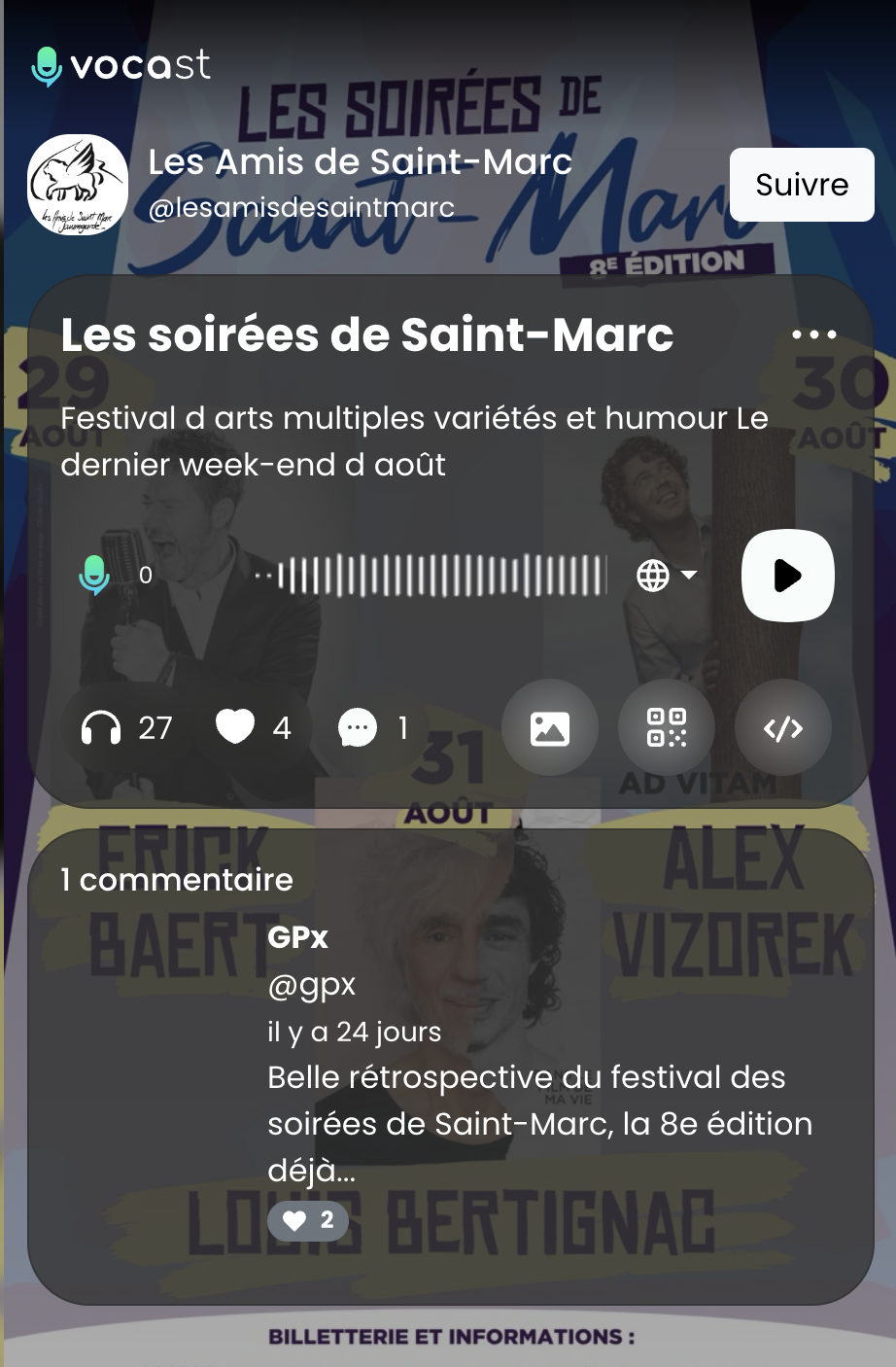Record a voice reply with the microphone
Screen dimensions: 896x1367
(x=94, y=576)
